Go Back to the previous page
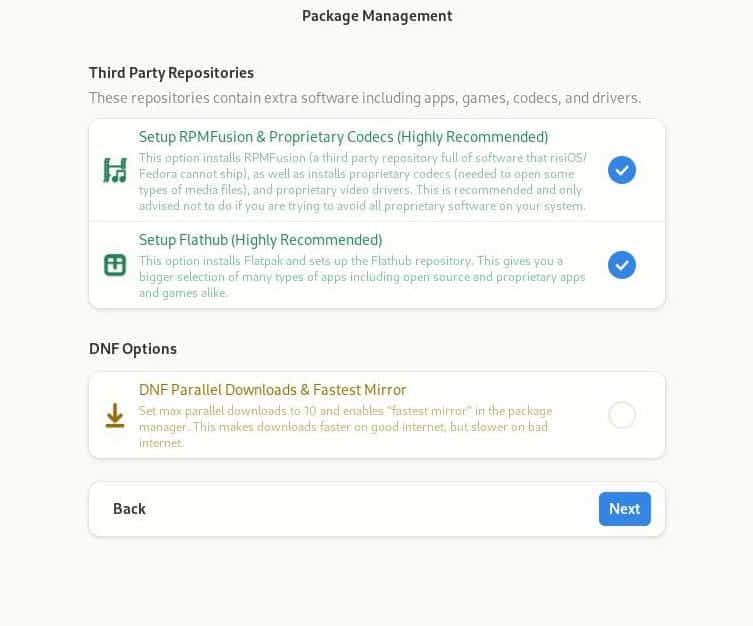Image resolution: width=753 pixels, height=626 pixels. [x=129, y=509]
